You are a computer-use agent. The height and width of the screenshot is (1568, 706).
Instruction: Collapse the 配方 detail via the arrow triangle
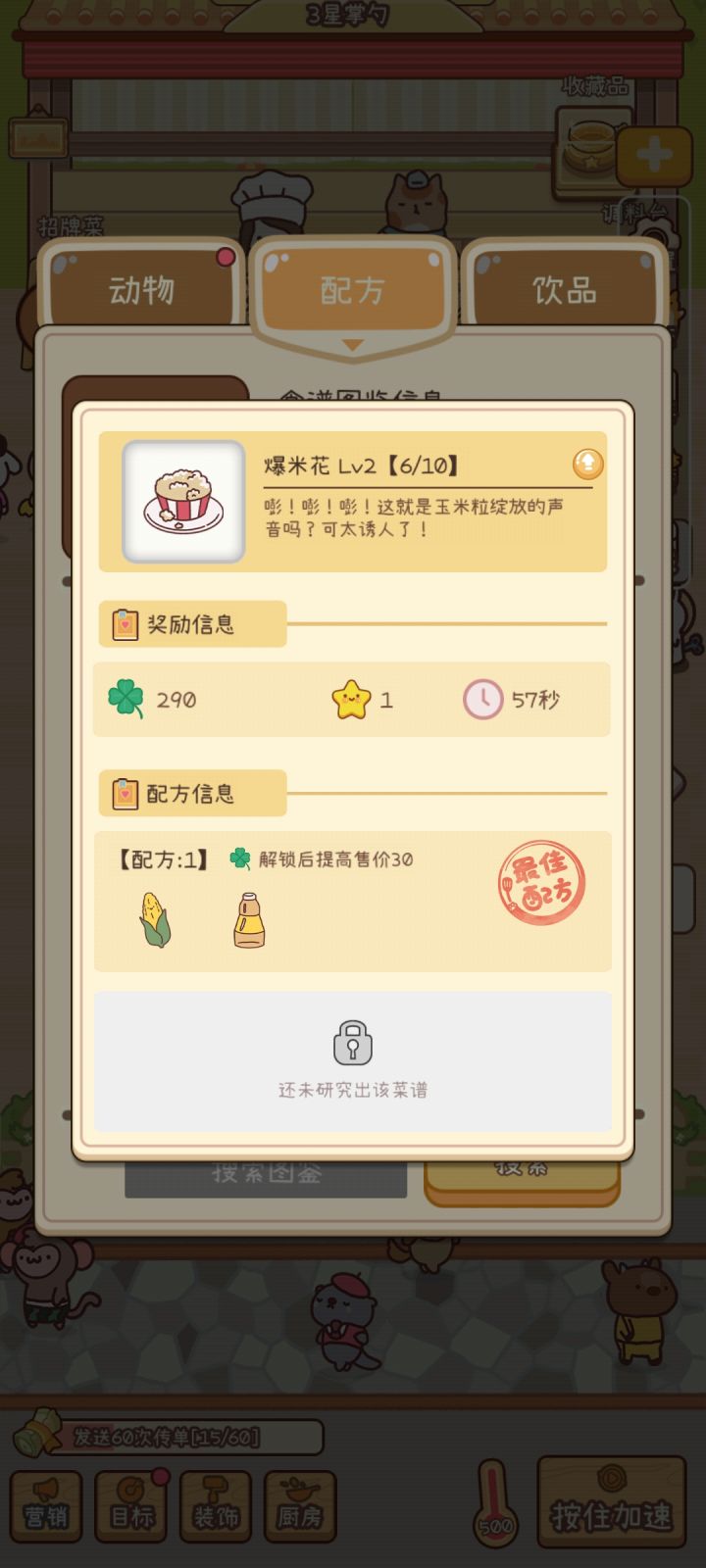[x=352, y=345]
